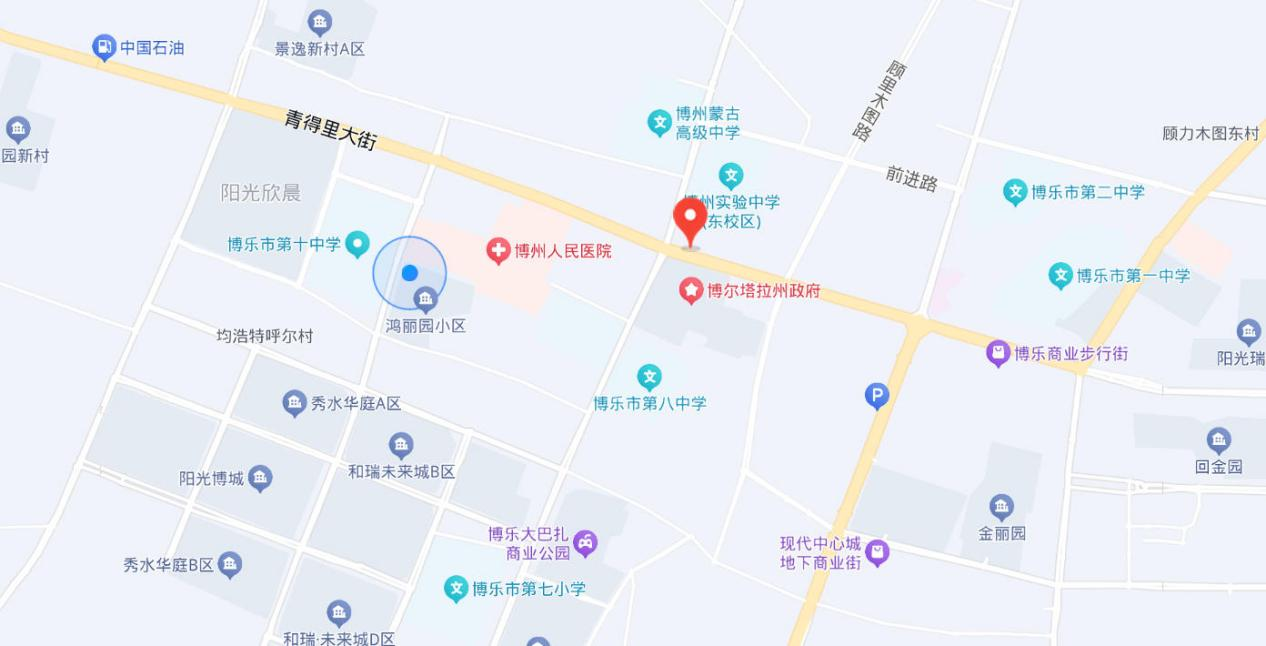Select the blue current location dot

pos(409,272)
